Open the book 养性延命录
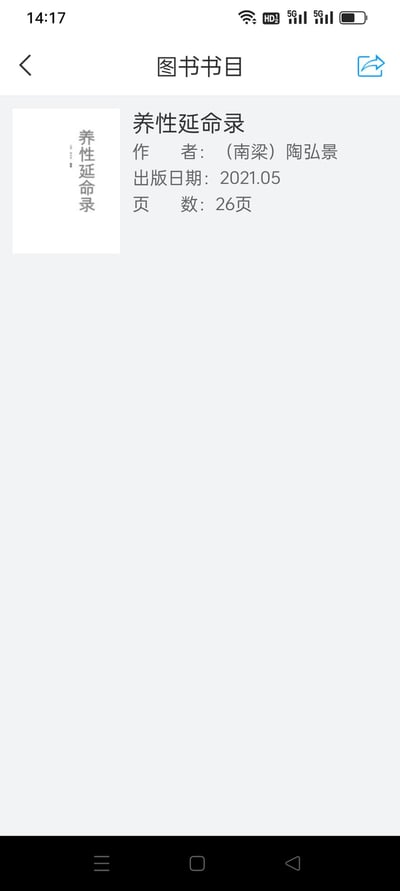The height and width of the screenshot is (891, 400). coord(200,181)
